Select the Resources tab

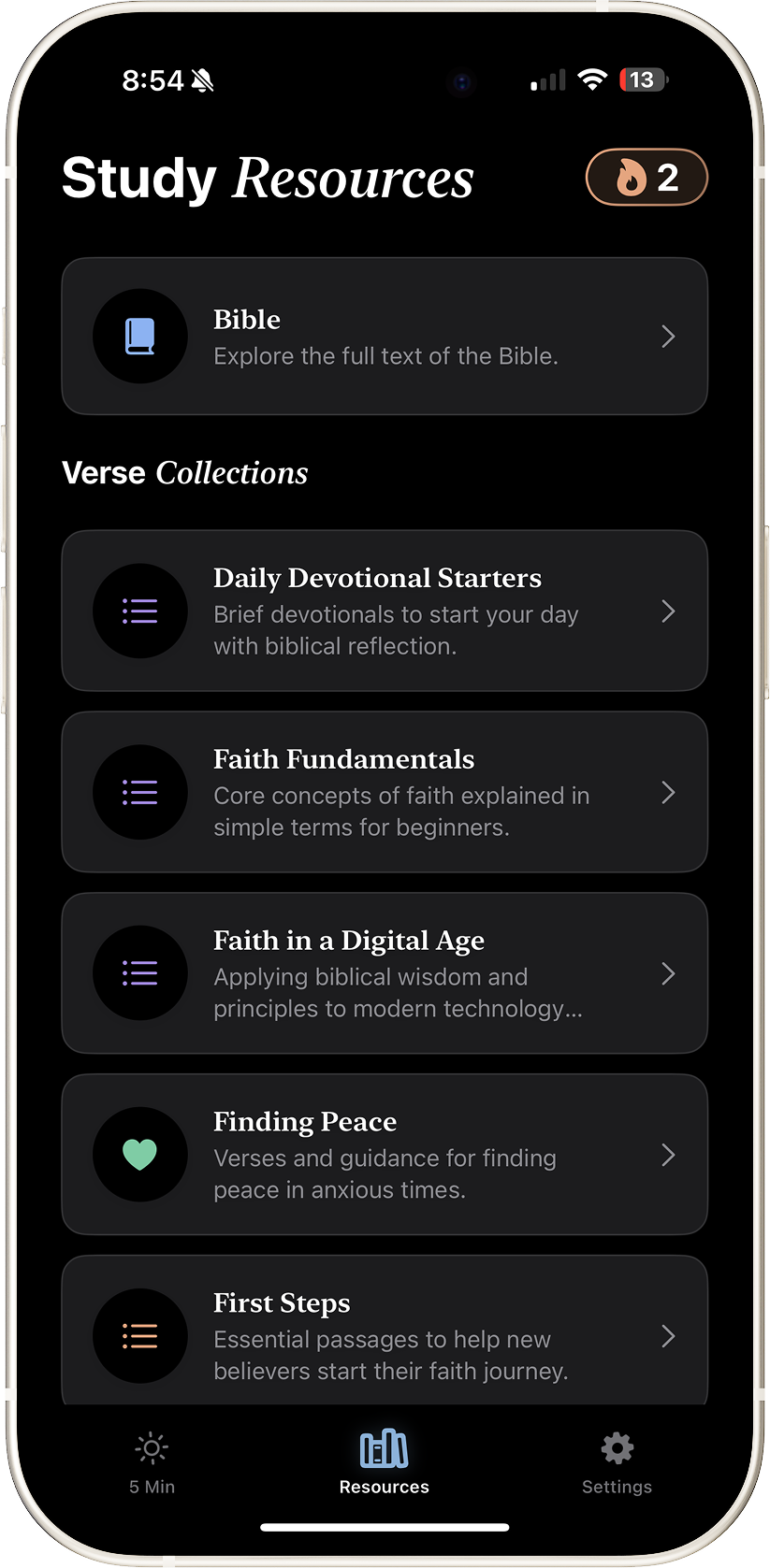[385, 1462]
